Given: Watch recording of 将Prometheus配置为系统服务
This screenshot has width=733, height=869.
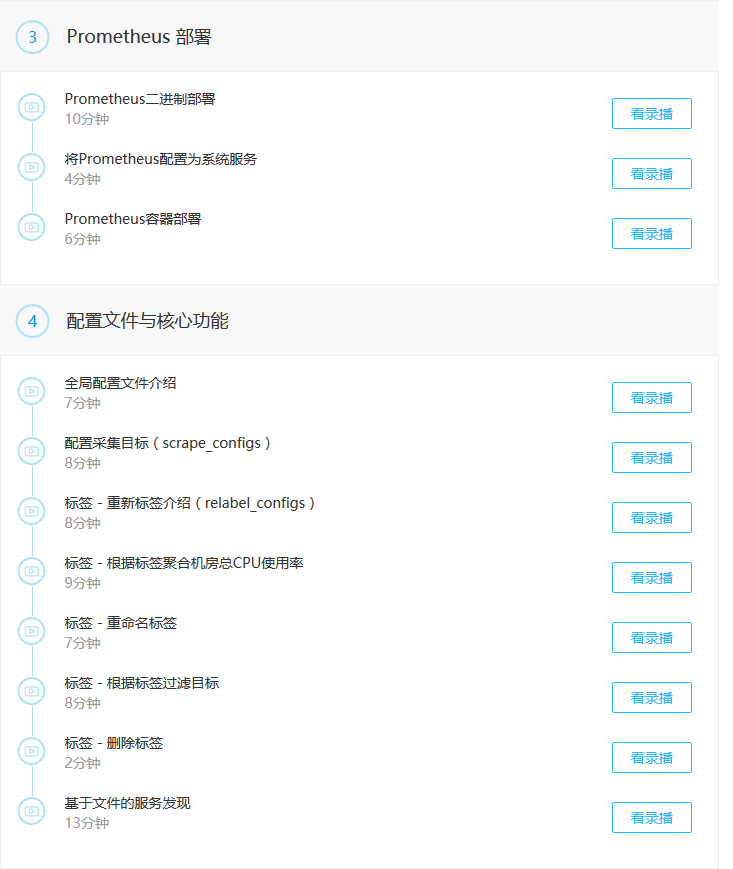Looking at the screenshot, I should pyautogui.click(x=651, y=174).
